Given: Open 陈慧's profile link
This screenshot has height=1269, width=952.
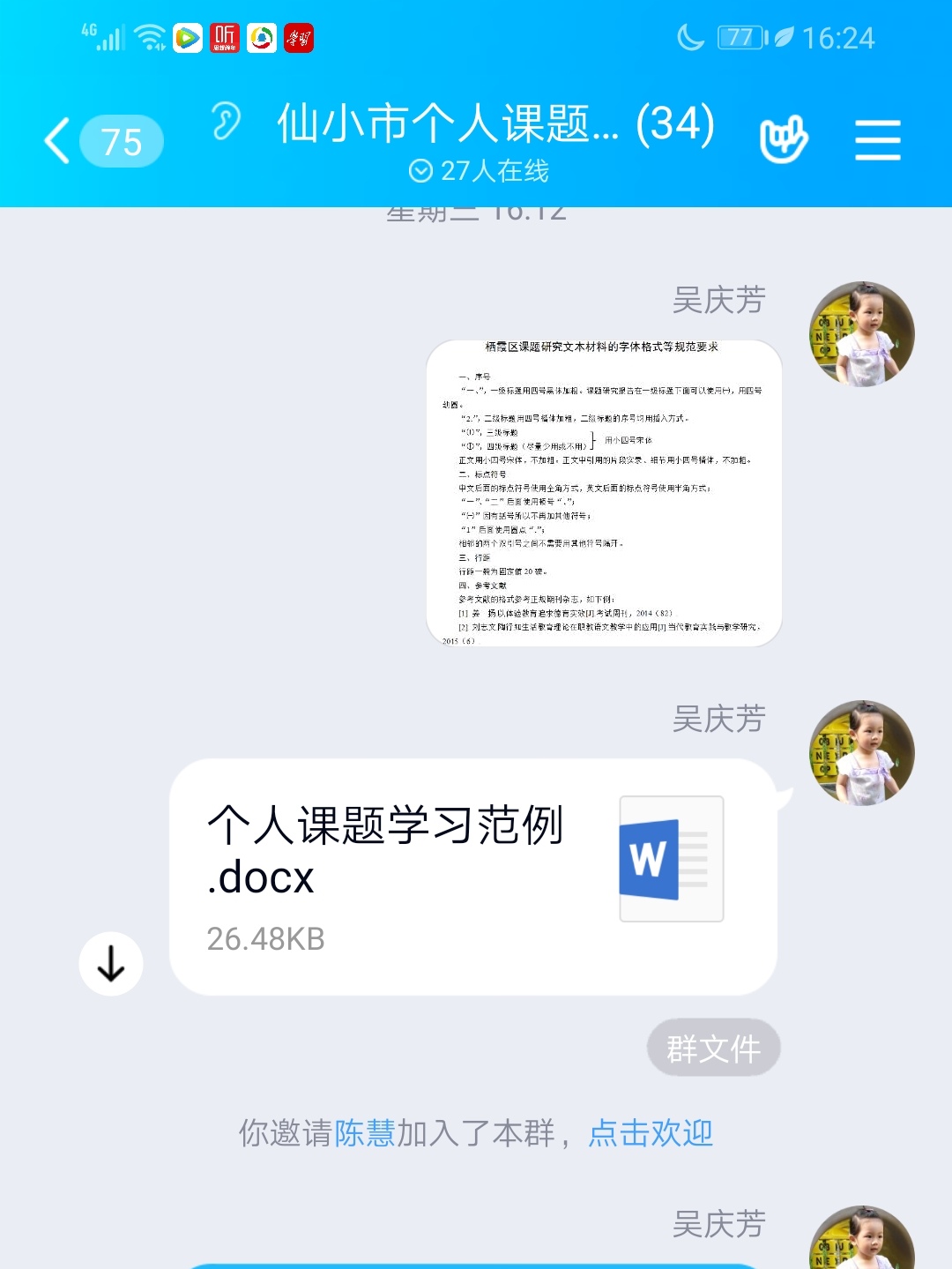Looking at the screenshot, I should click(365, 1133).
